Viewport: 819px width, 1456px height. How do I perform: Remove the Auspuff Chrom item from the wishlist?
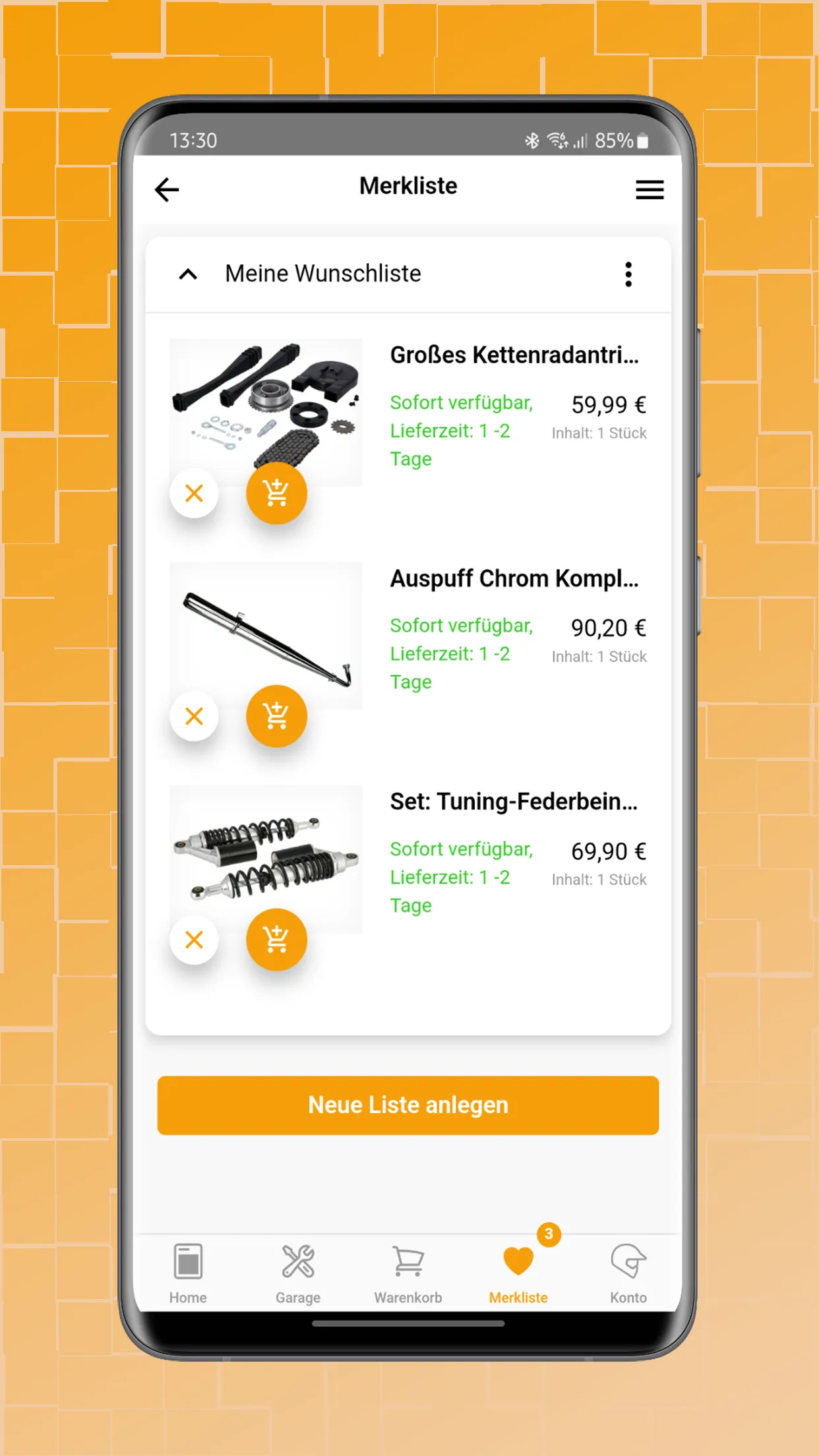tap(195, 717)
